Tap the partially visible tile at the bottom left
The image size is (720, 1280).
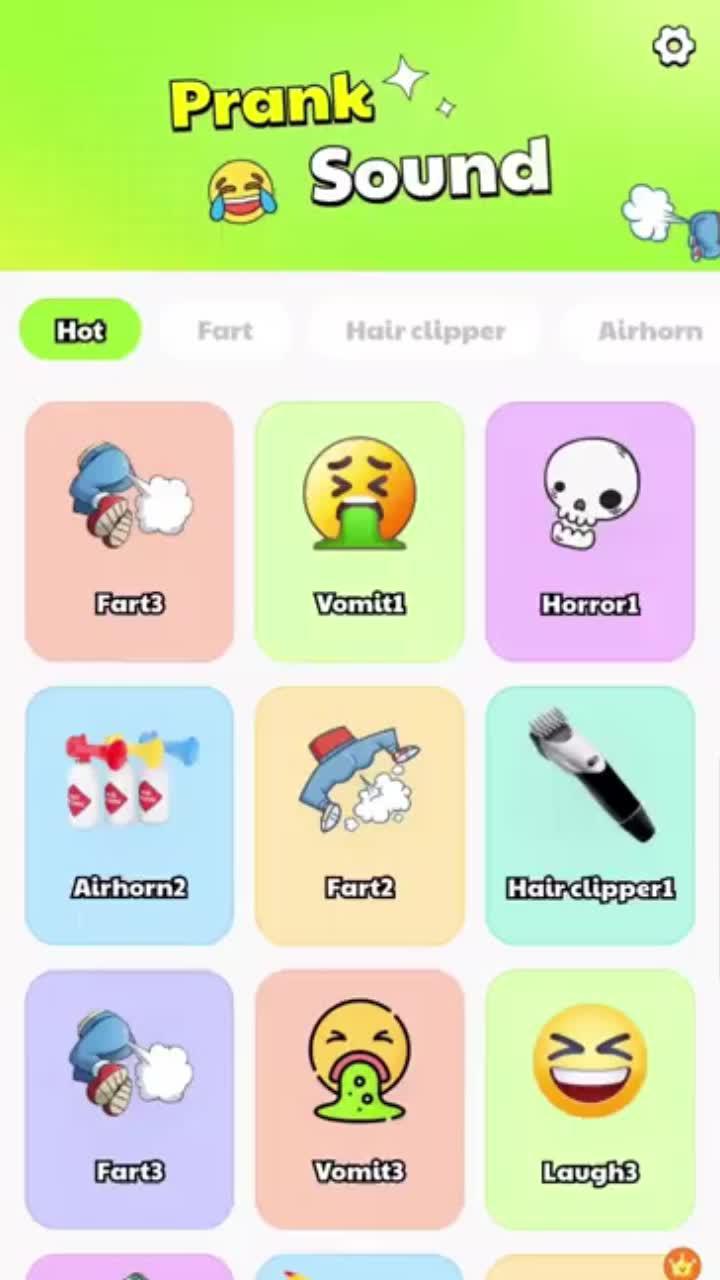coord(129,1270)
